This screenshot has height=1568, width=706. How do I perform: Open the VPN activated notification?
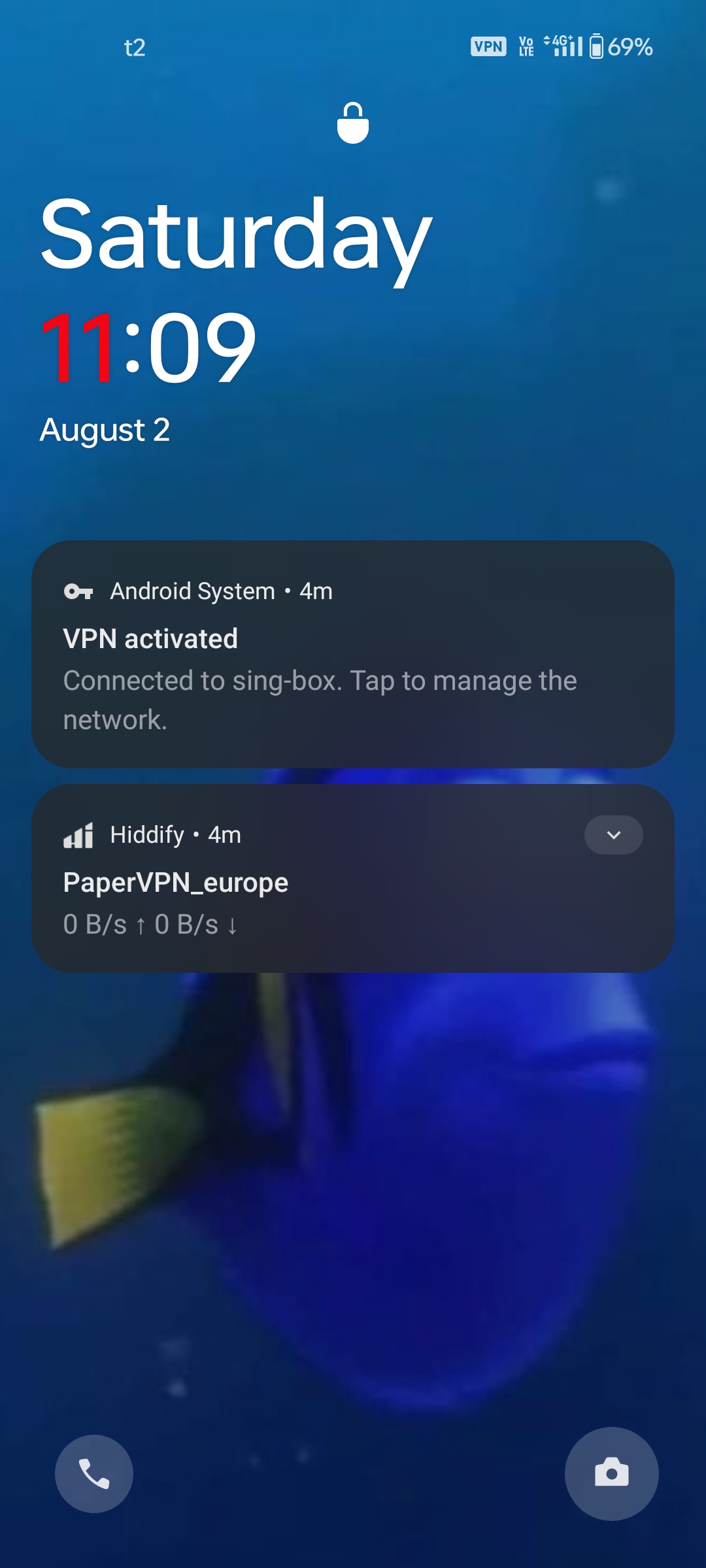[353, 654]
